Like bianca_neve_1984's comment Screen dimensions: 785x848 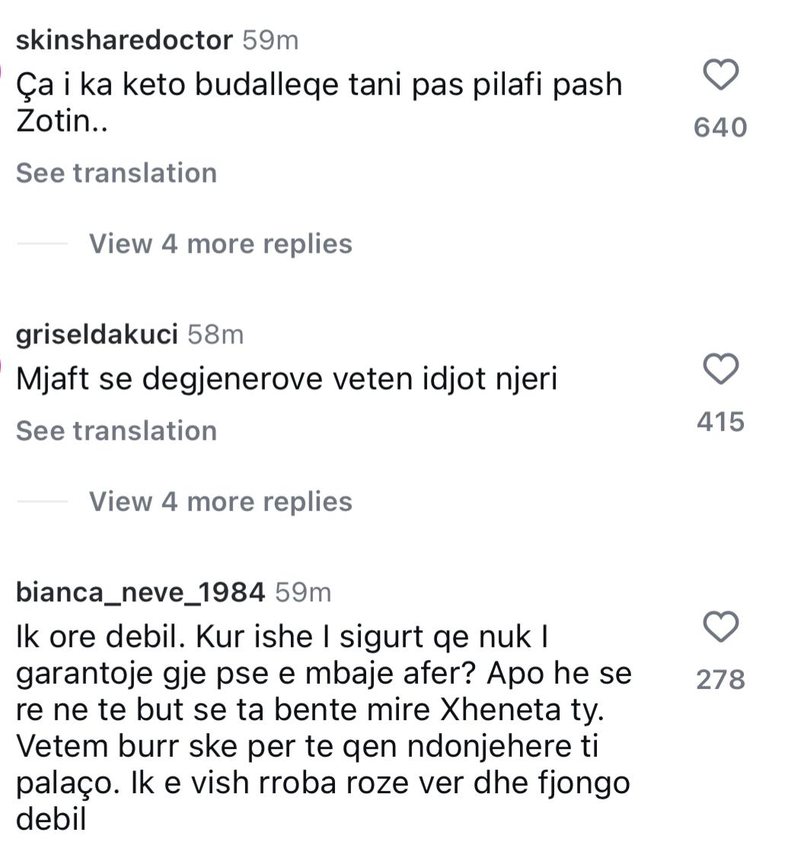tap(721, 627)
